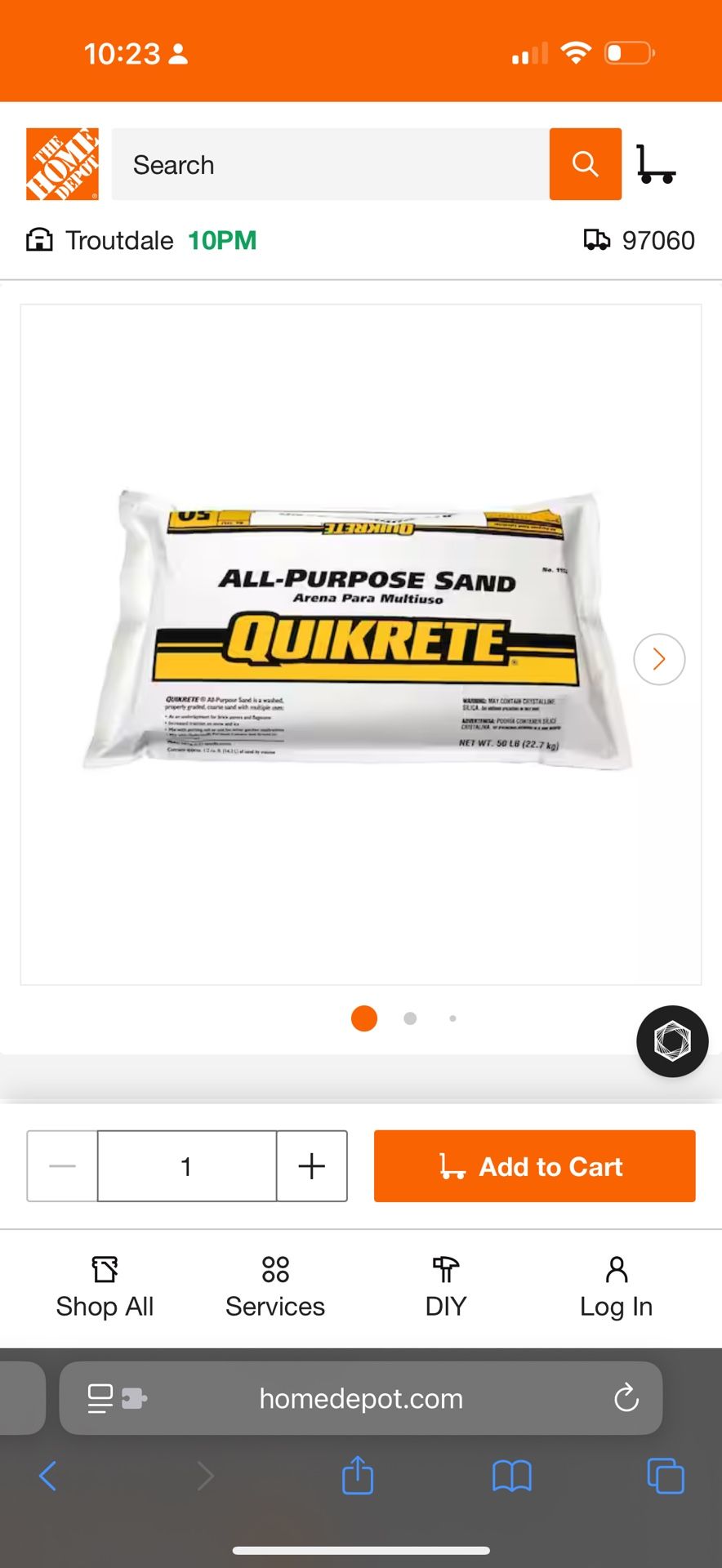Switch to the Troutdale store tab
722x1568 pixels.
tap(118, 240)
